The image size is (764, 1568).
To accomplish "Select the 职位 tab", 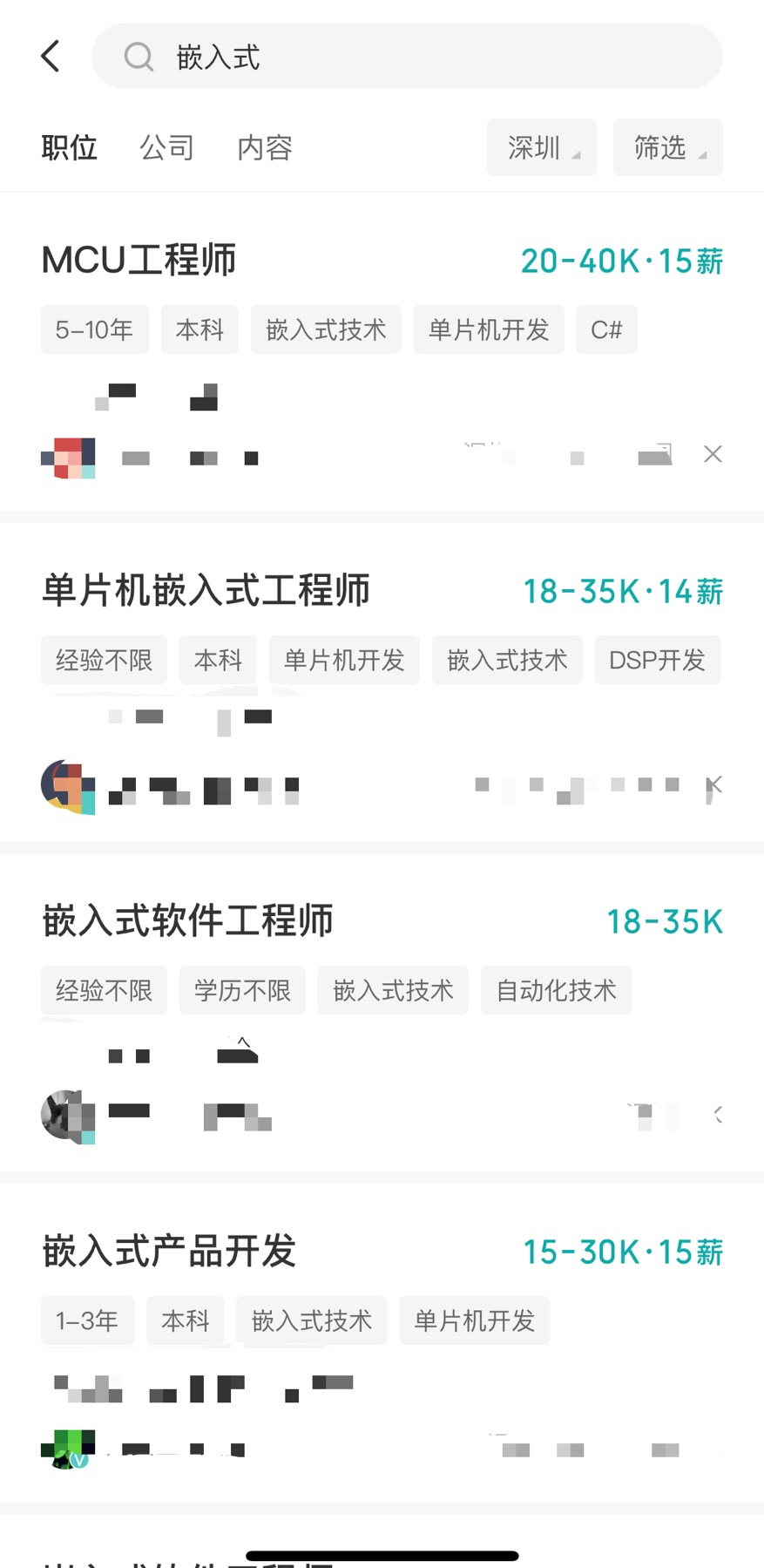I will click(x=69, y=148).
